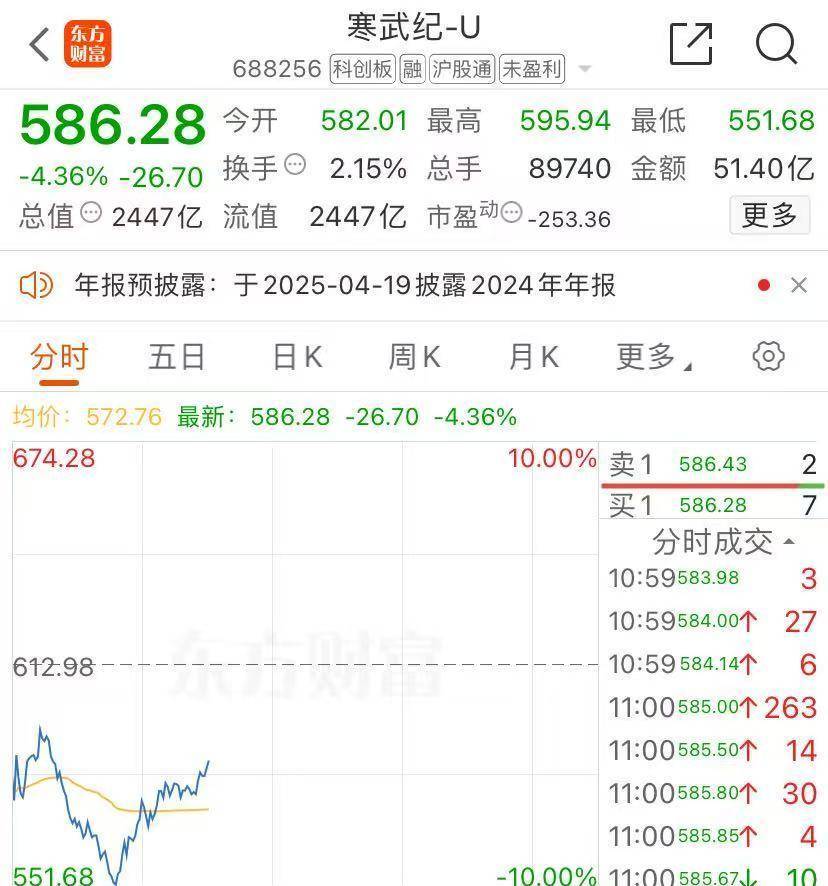Open the share/forward icon at top right
This screenshot has height=886, width=828.
689,44
